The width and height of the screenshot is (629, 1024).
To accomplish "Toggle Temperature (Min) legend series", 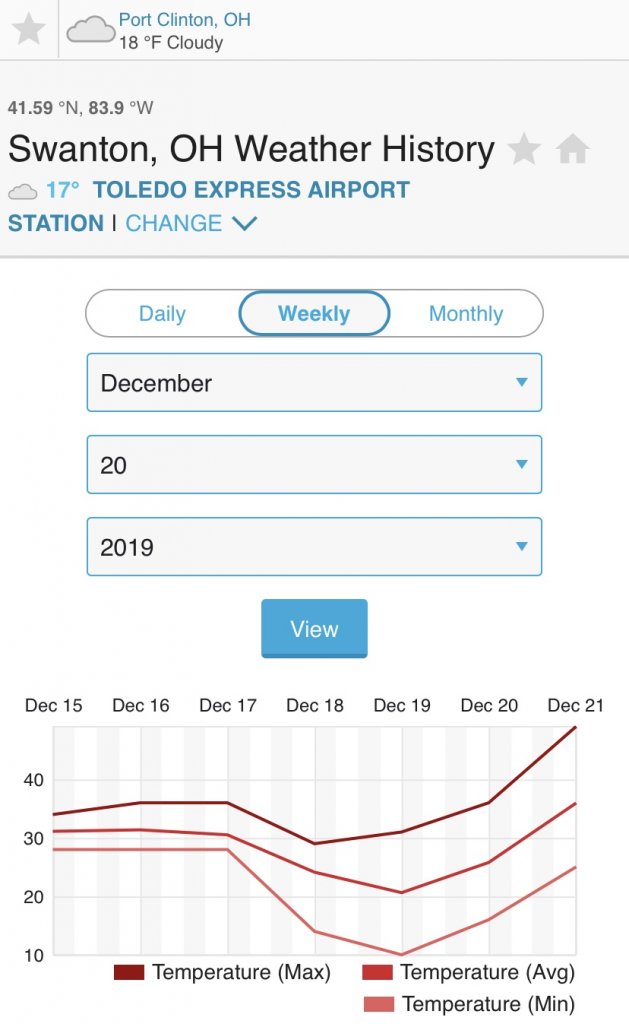I will (470, 1004).
